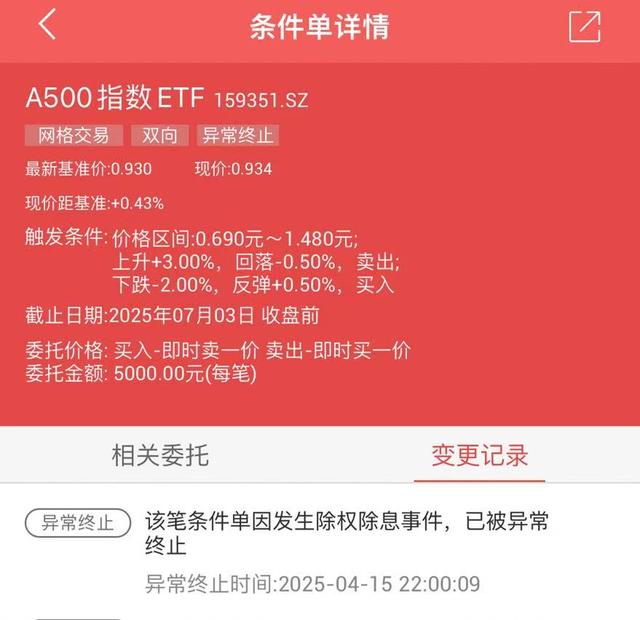This screenshot has height=620, width=640.
Task: Go back from 条件单详情 page
Action: pyautogui.click(x=46, y=26)
